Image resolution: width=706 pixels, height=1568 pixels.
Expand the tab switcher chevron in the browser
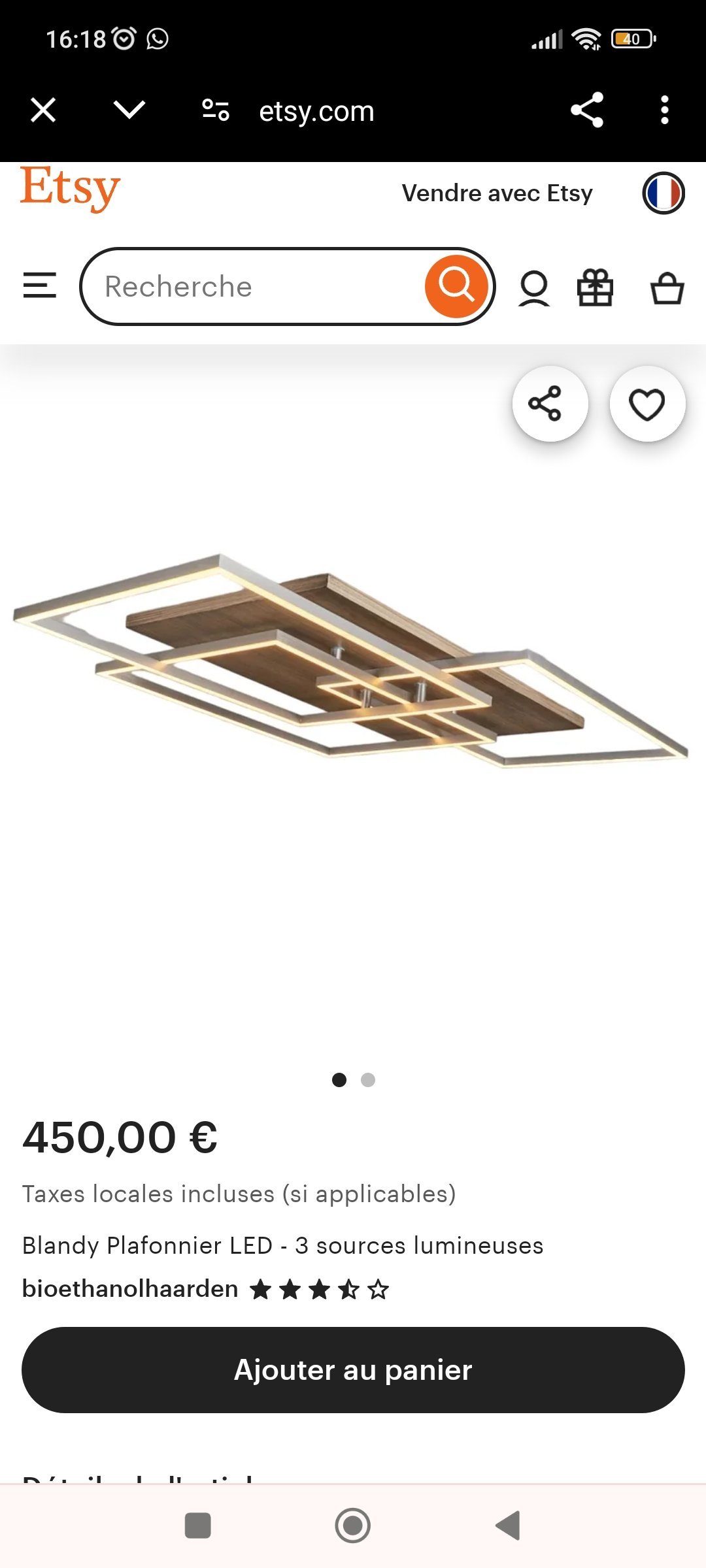pos(128,110)
